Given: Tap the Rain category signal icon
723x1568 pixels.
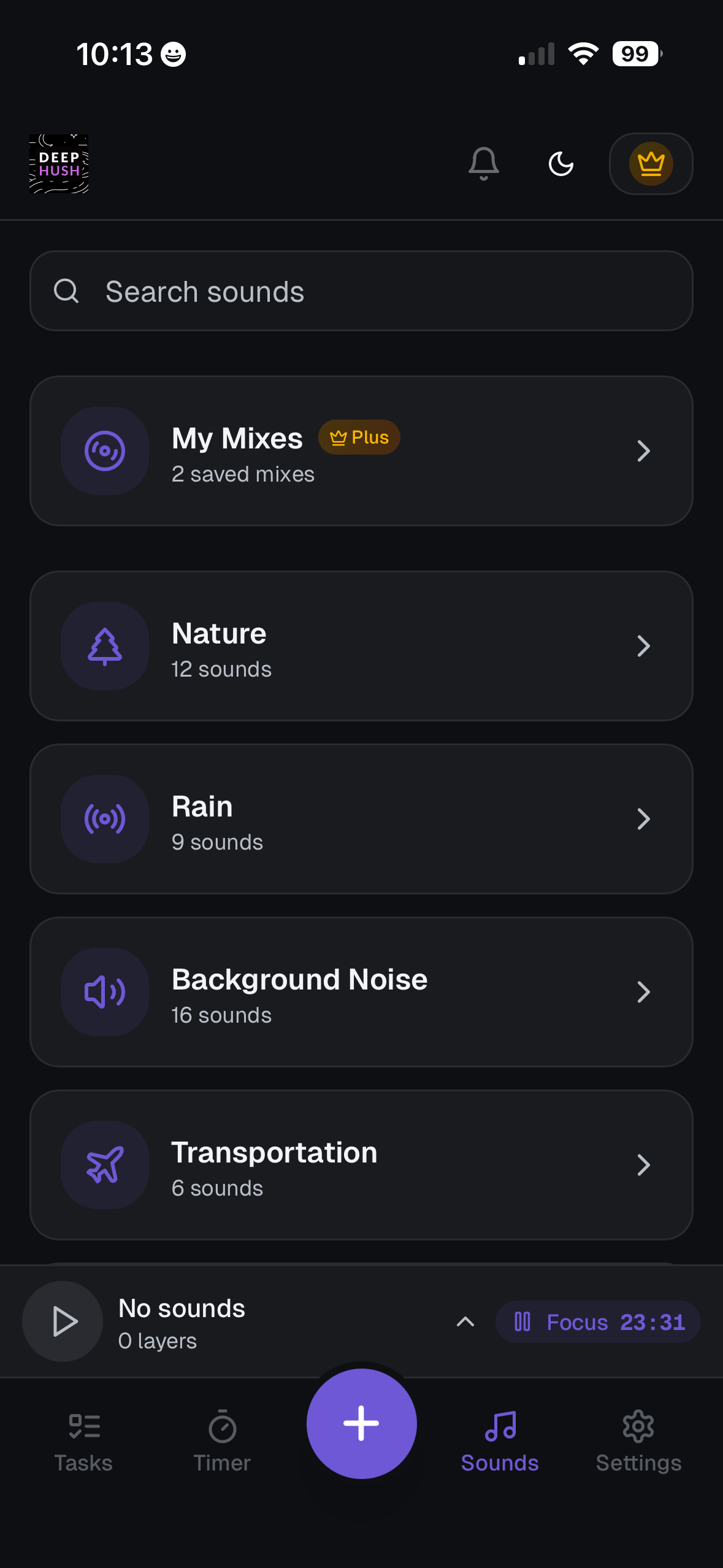Looking at the screenshot, I should [x=104, y=818].
